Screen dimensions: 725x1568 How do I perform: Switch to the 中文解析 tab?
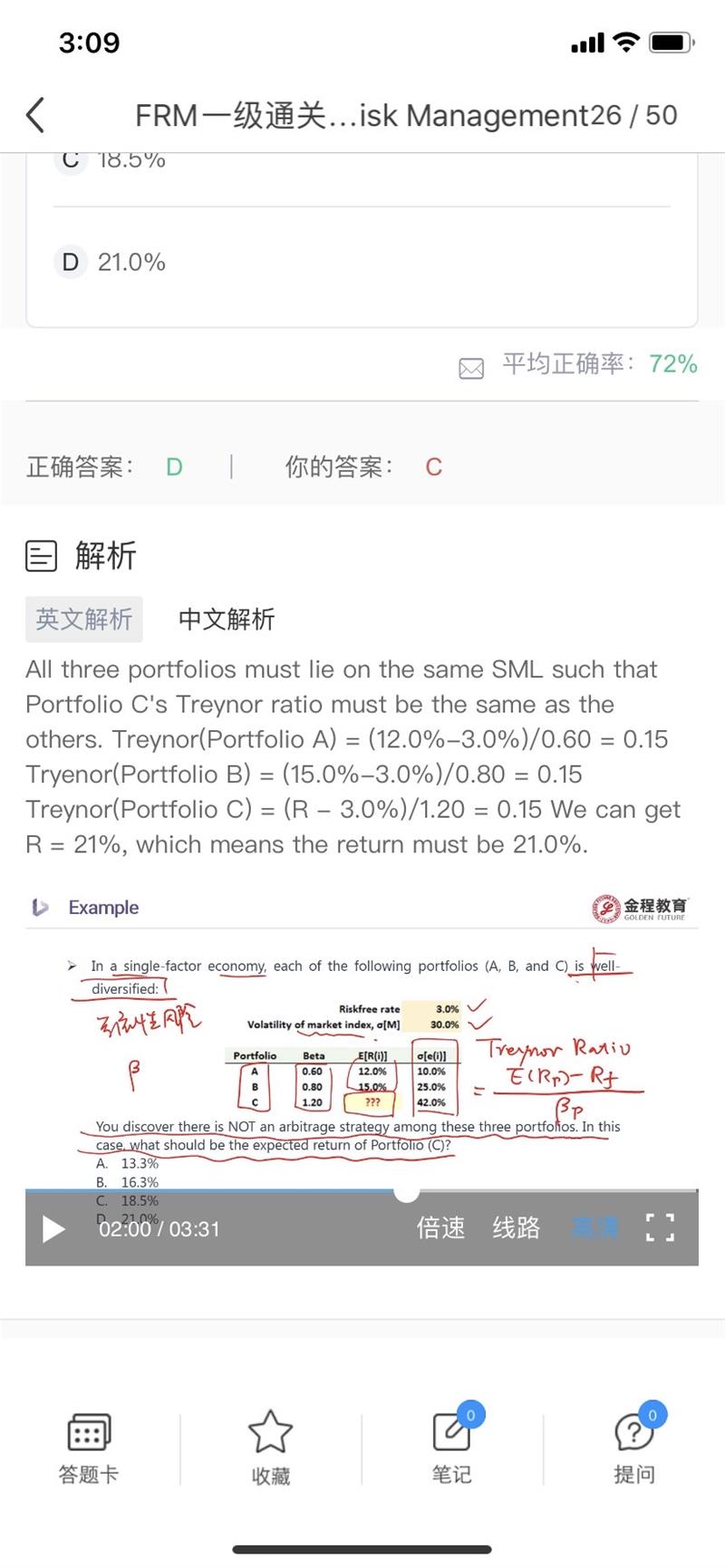227,620
